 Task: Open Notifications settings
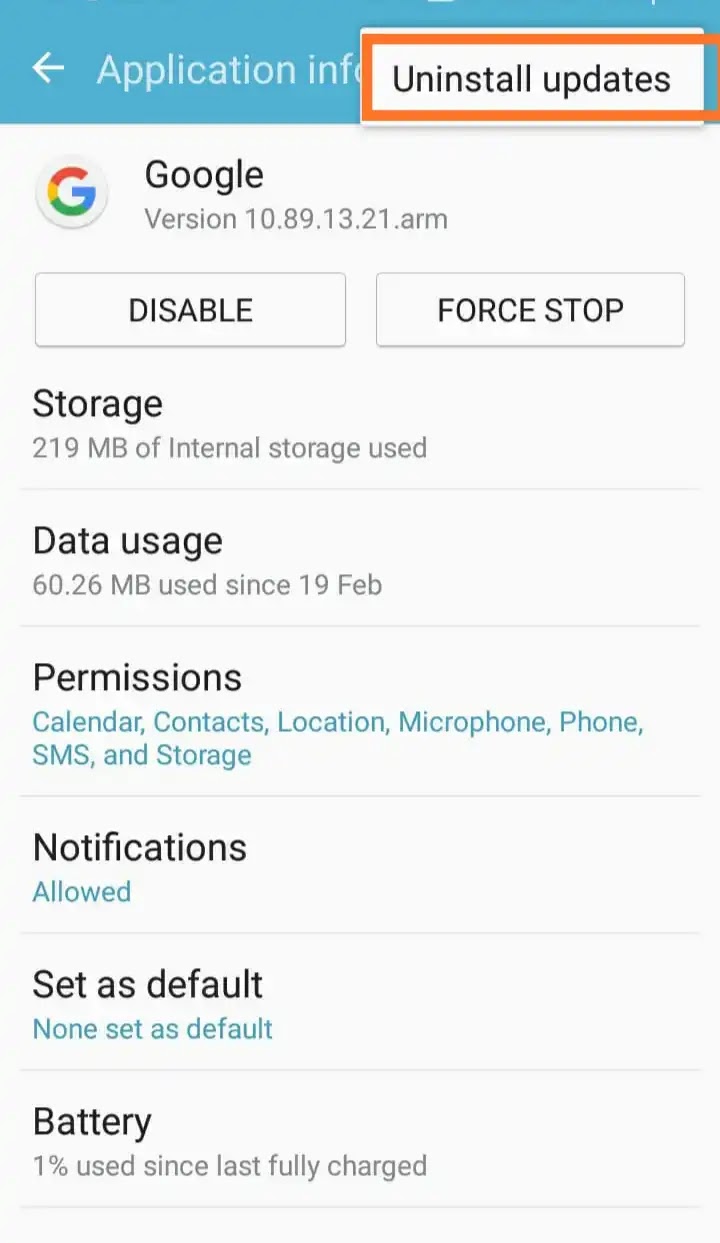360,866
